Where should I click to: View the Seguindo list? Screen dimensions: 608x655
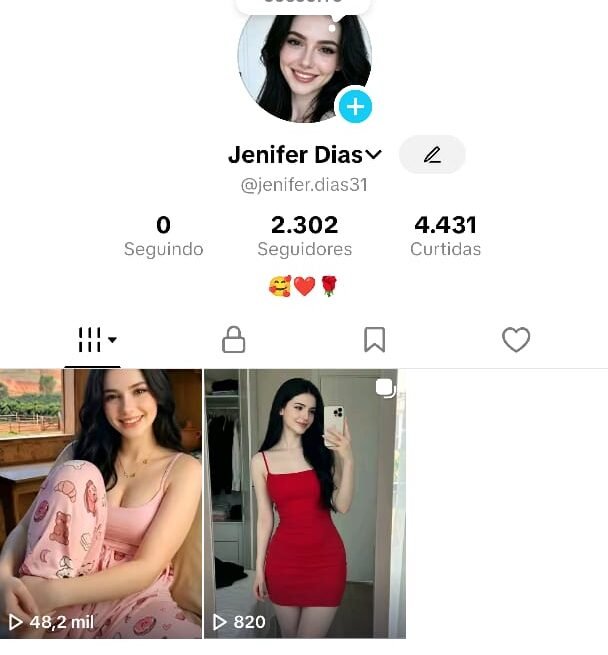point(163,236)
